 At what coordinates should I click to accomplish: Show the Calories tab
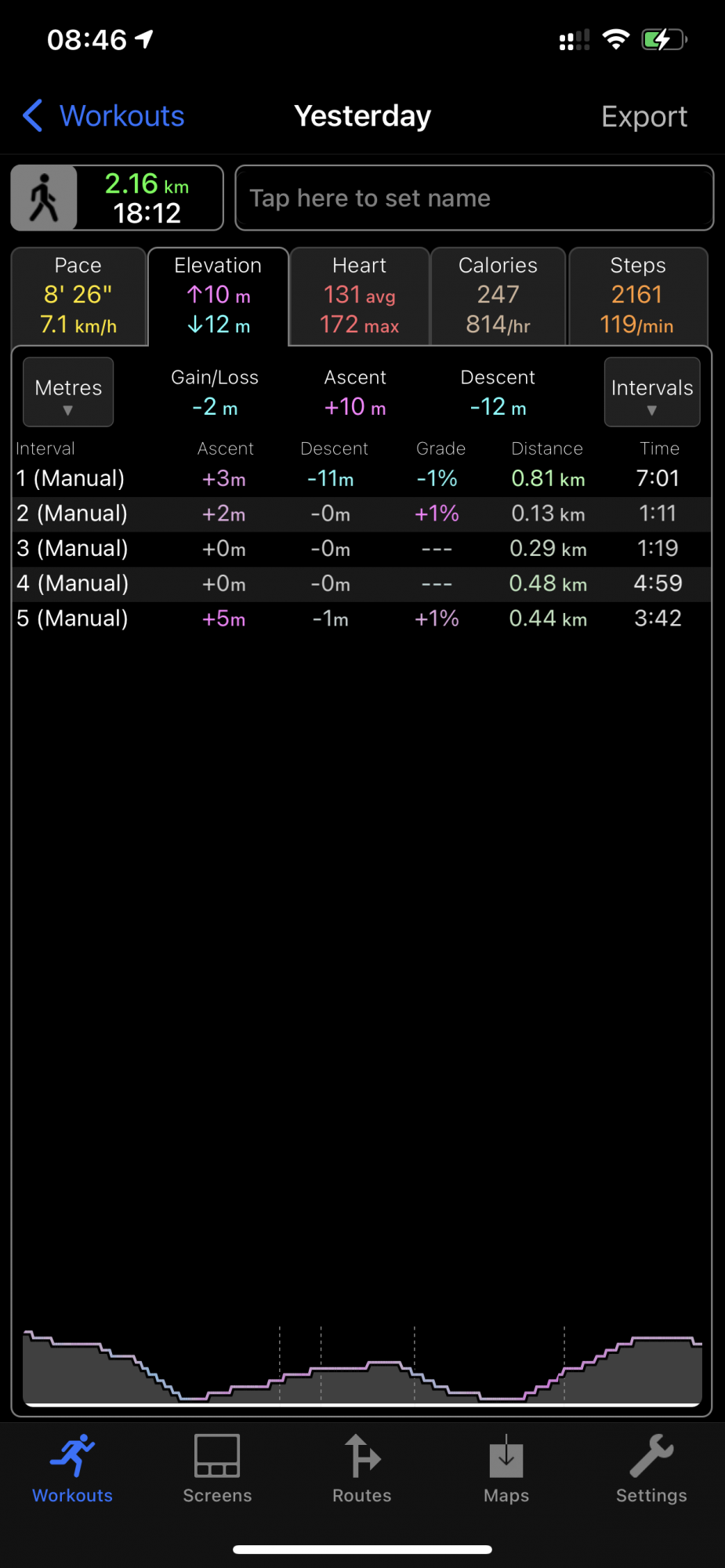[x=498, y=296]
